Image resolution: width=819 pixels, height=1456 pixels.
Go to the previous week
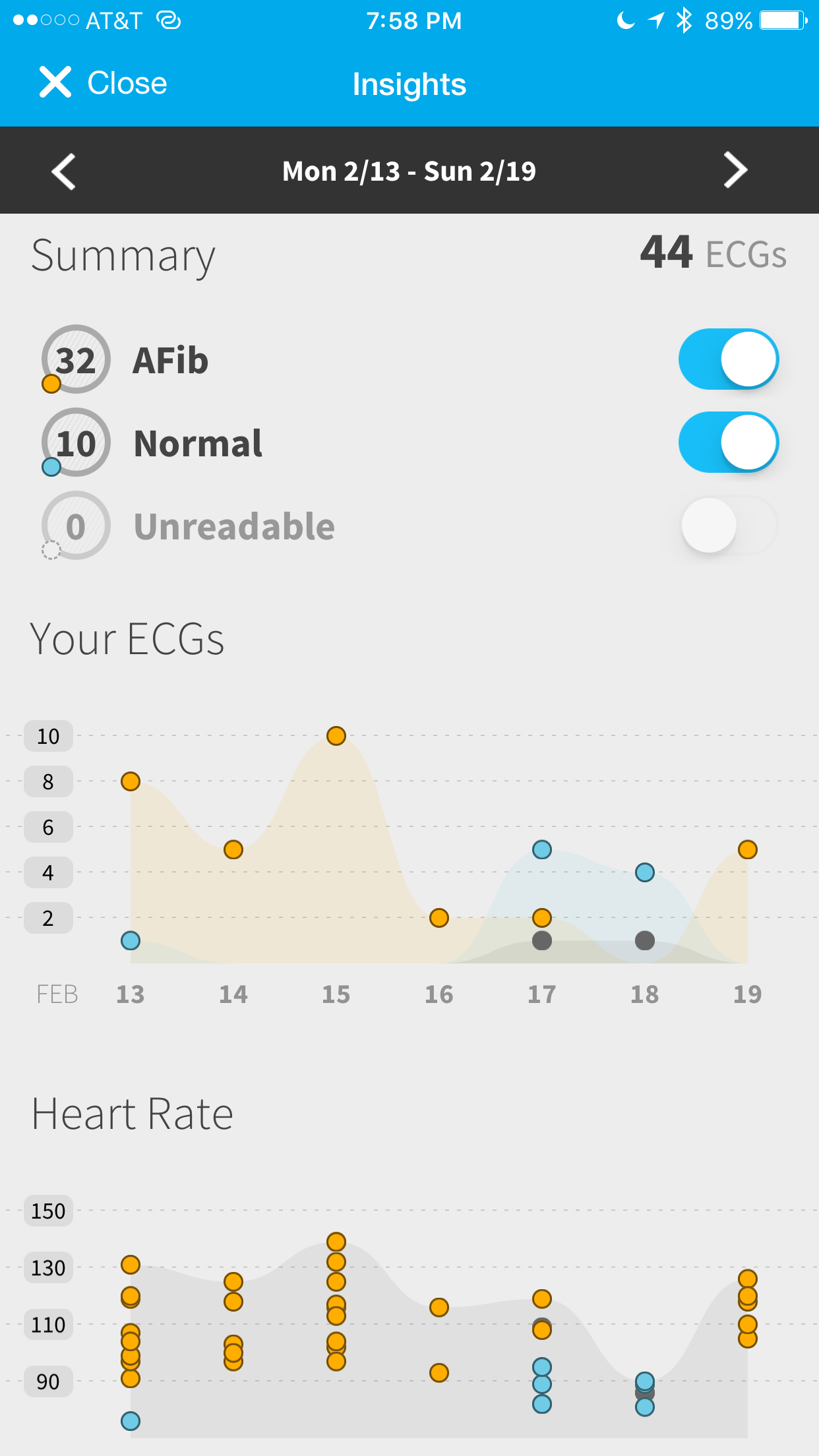click(x=63, y=171)
